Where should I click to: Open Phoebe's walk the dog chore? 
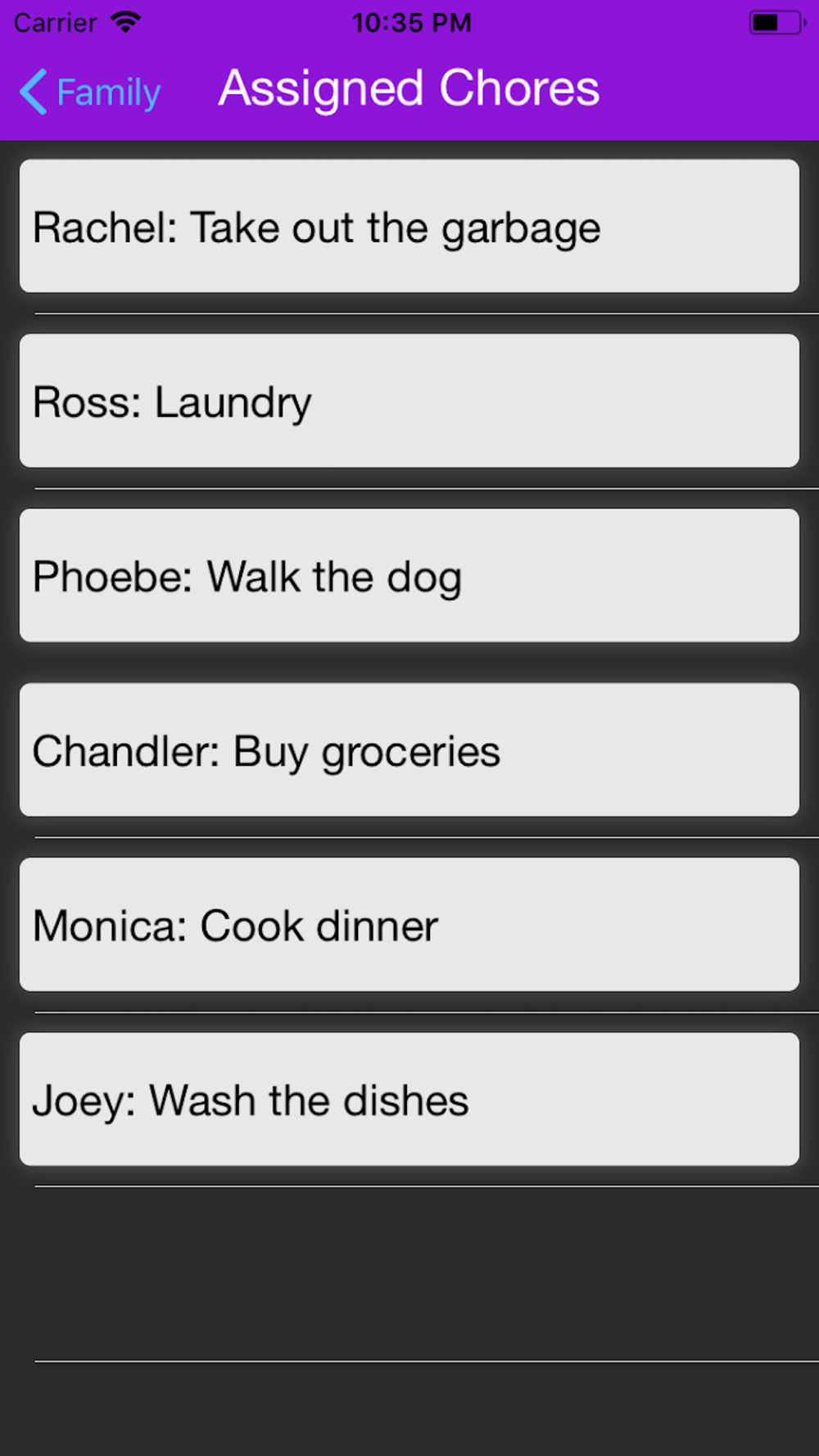click(x=409, y=575)
